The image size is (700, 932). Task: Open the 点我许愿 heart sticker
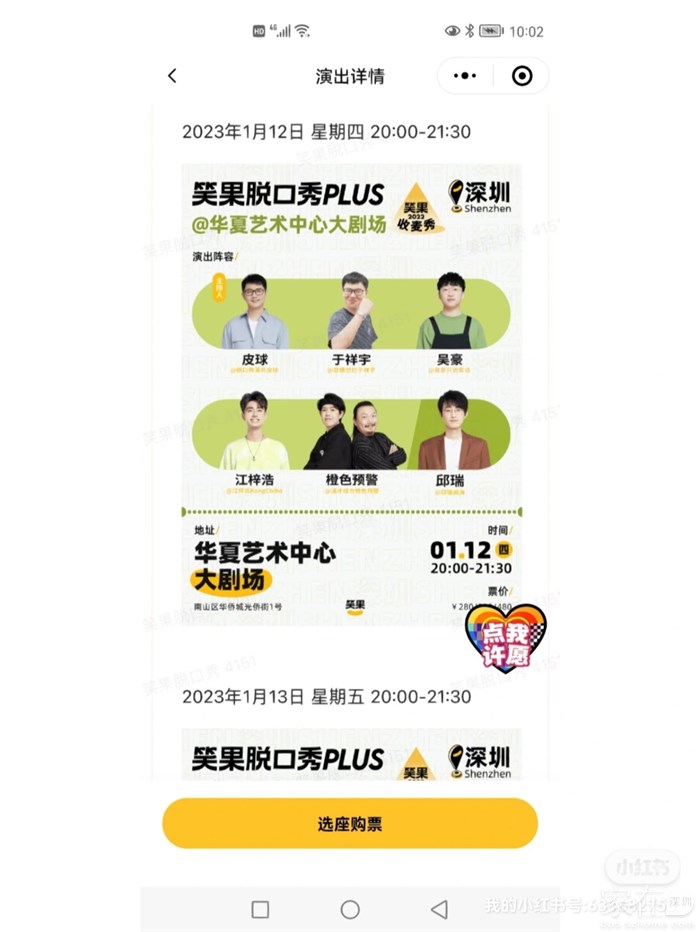click(505, 639)
